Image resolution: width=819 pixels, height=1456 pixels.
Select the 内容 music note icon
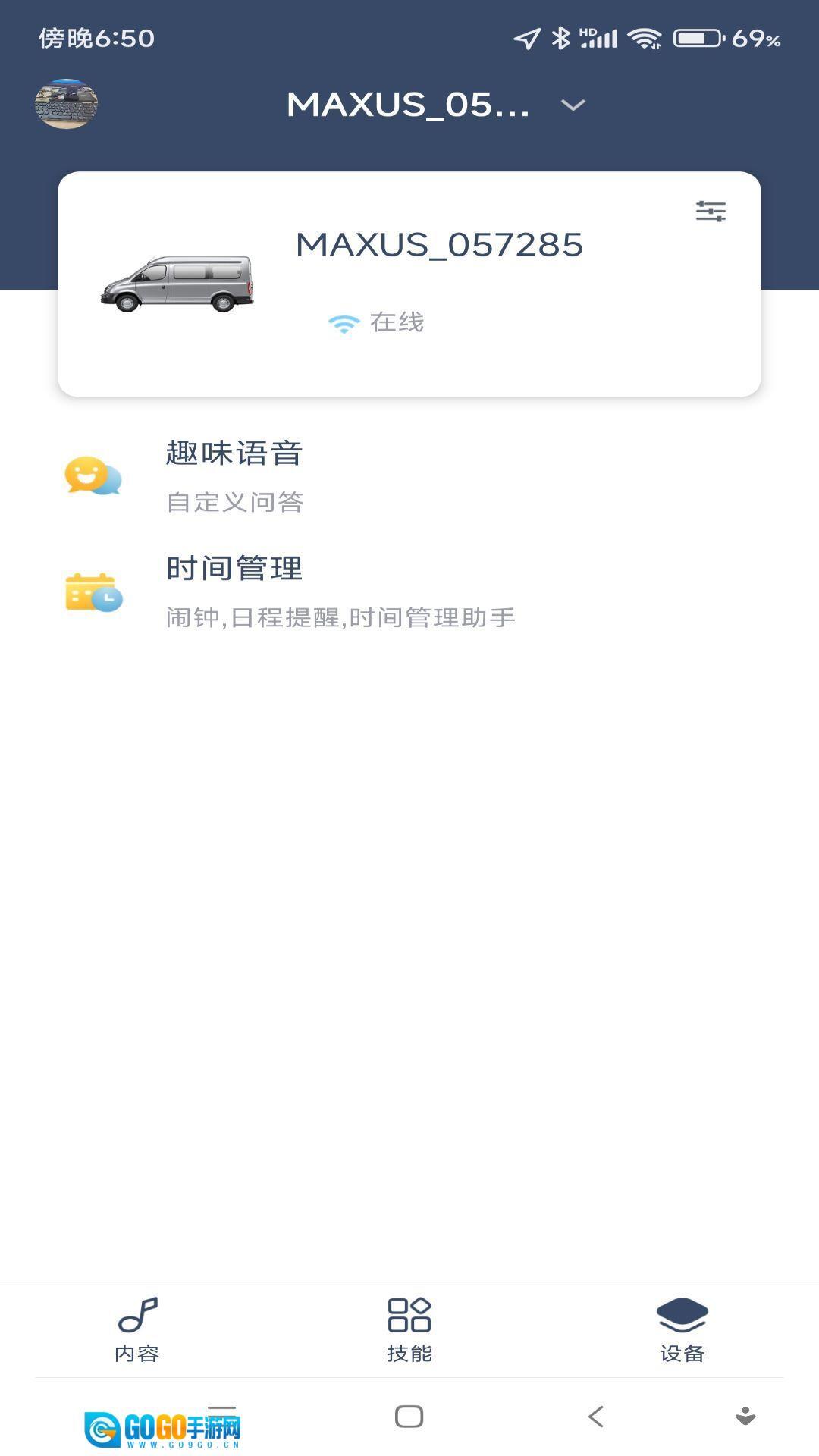coord(137,1314)
